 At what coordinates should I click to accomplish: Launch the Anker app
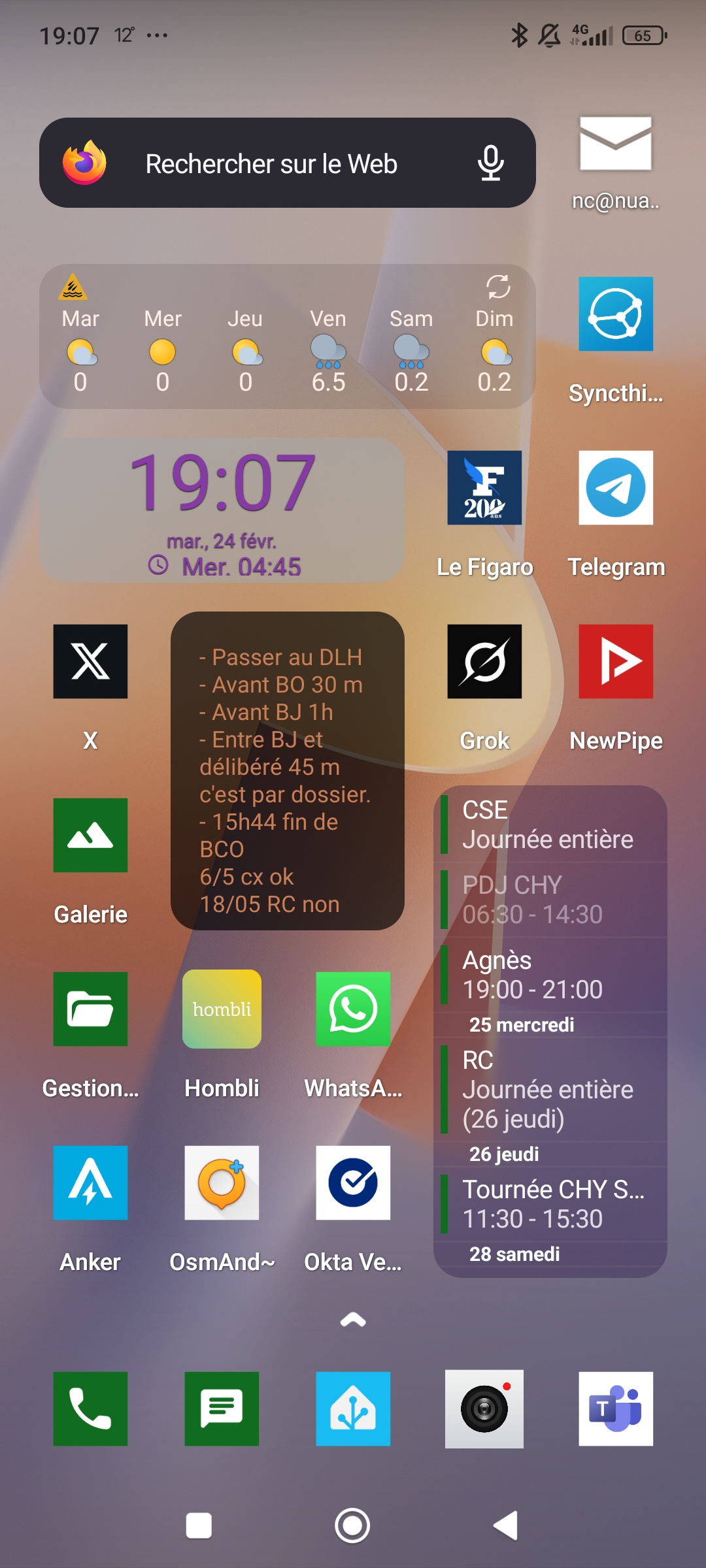point(90,1183)
